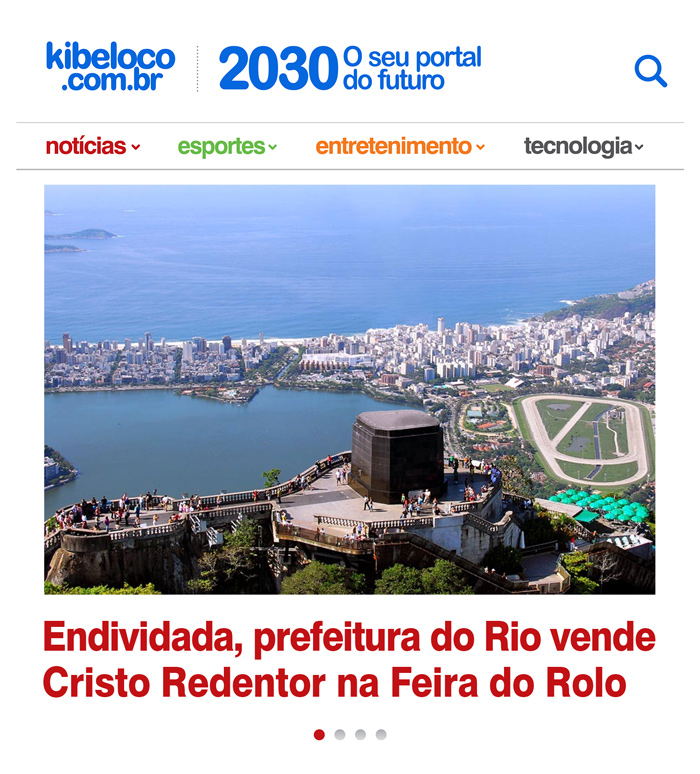
Task: Open the Rio aerial photo story
Action: pyautogui.click(x=349, y=389)
